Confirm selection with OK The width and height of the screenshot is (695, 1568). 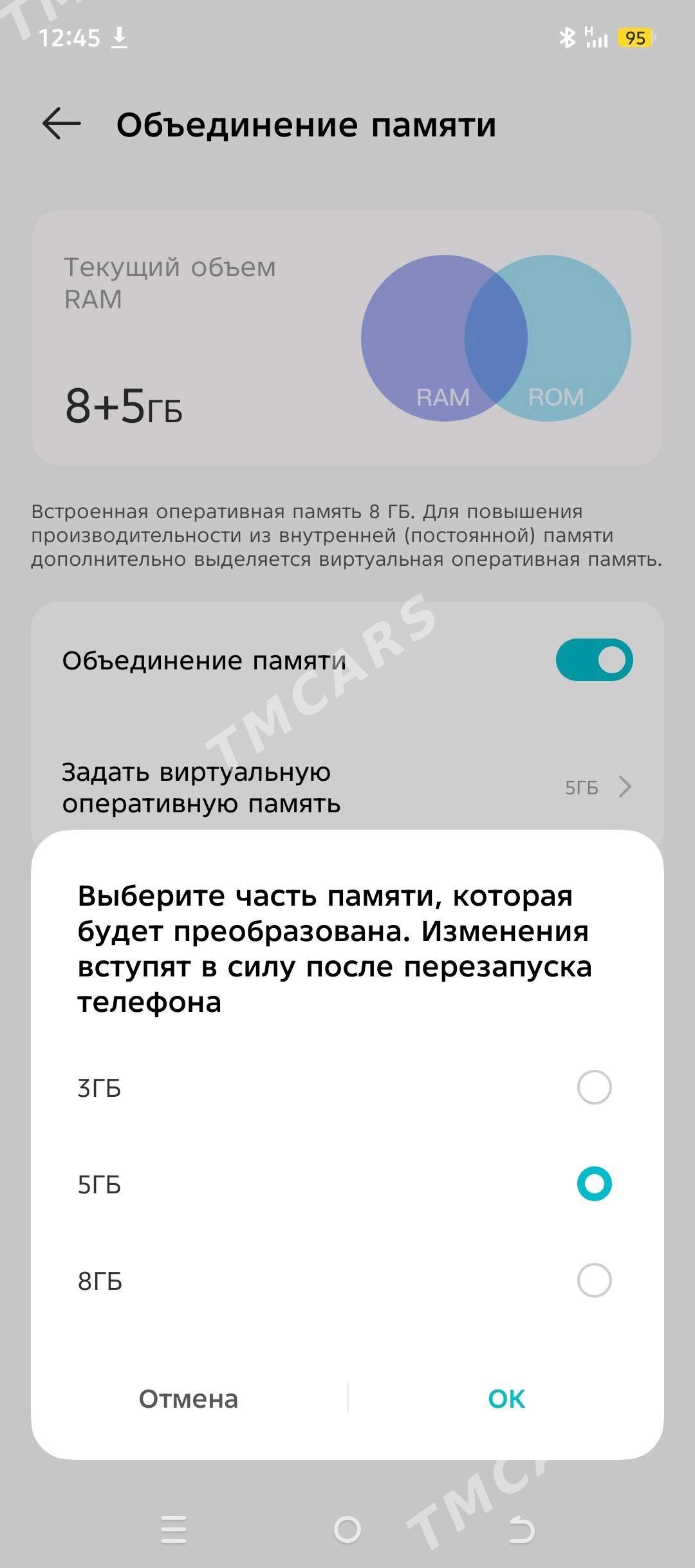pos(506,1399)
